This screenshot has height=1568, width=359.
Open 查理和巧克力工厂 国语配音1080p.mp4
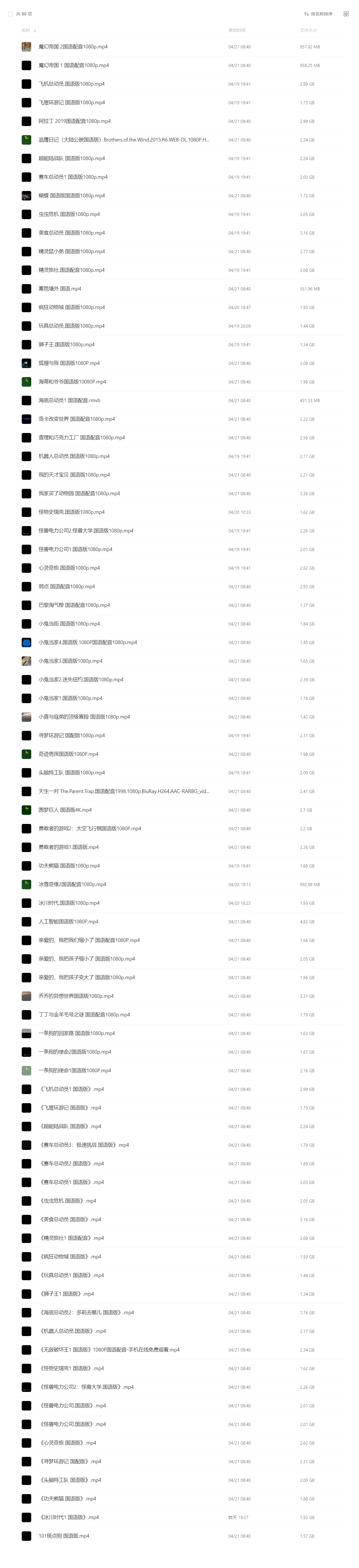82,438
